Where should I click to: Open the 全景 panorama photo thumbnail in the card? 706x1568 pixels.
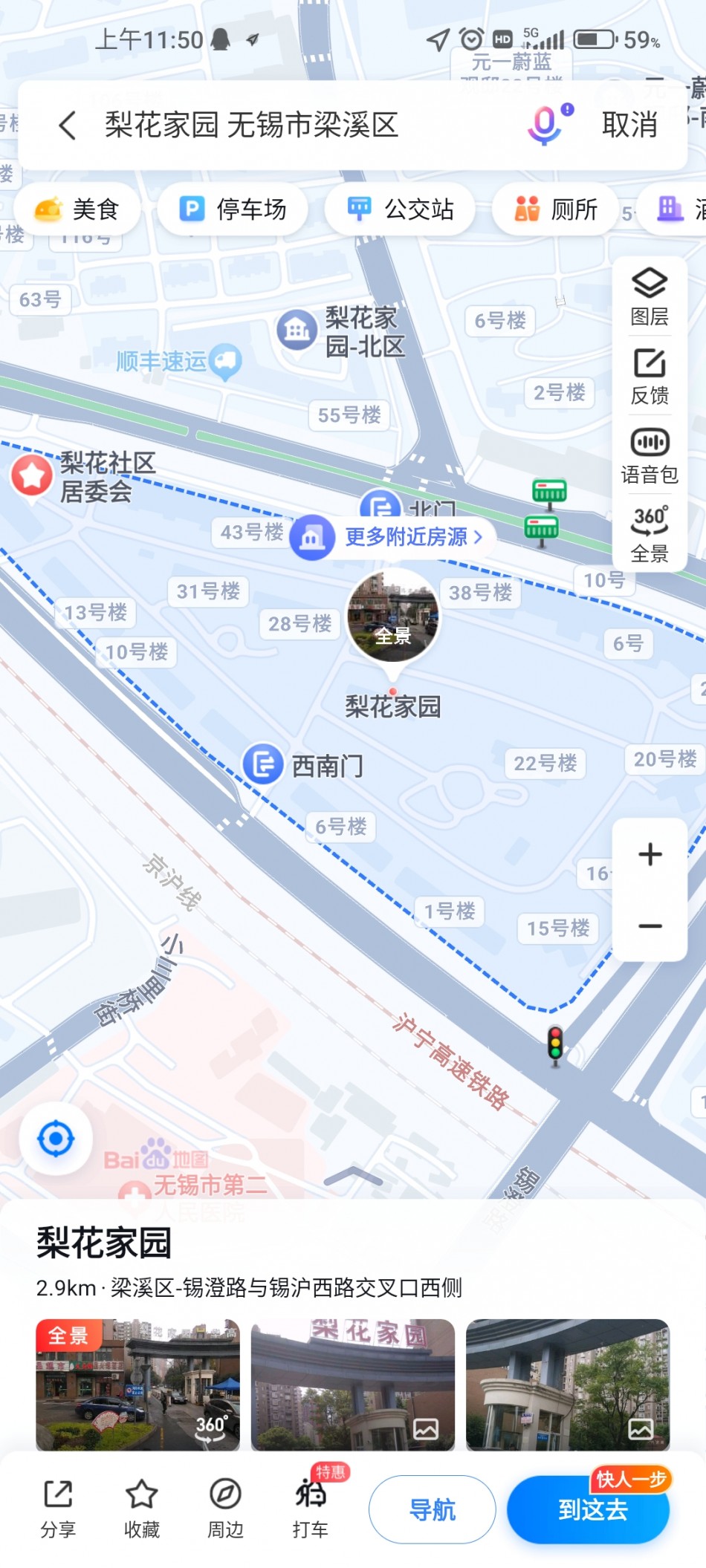pyautogui.click(x=138, y=1385)
